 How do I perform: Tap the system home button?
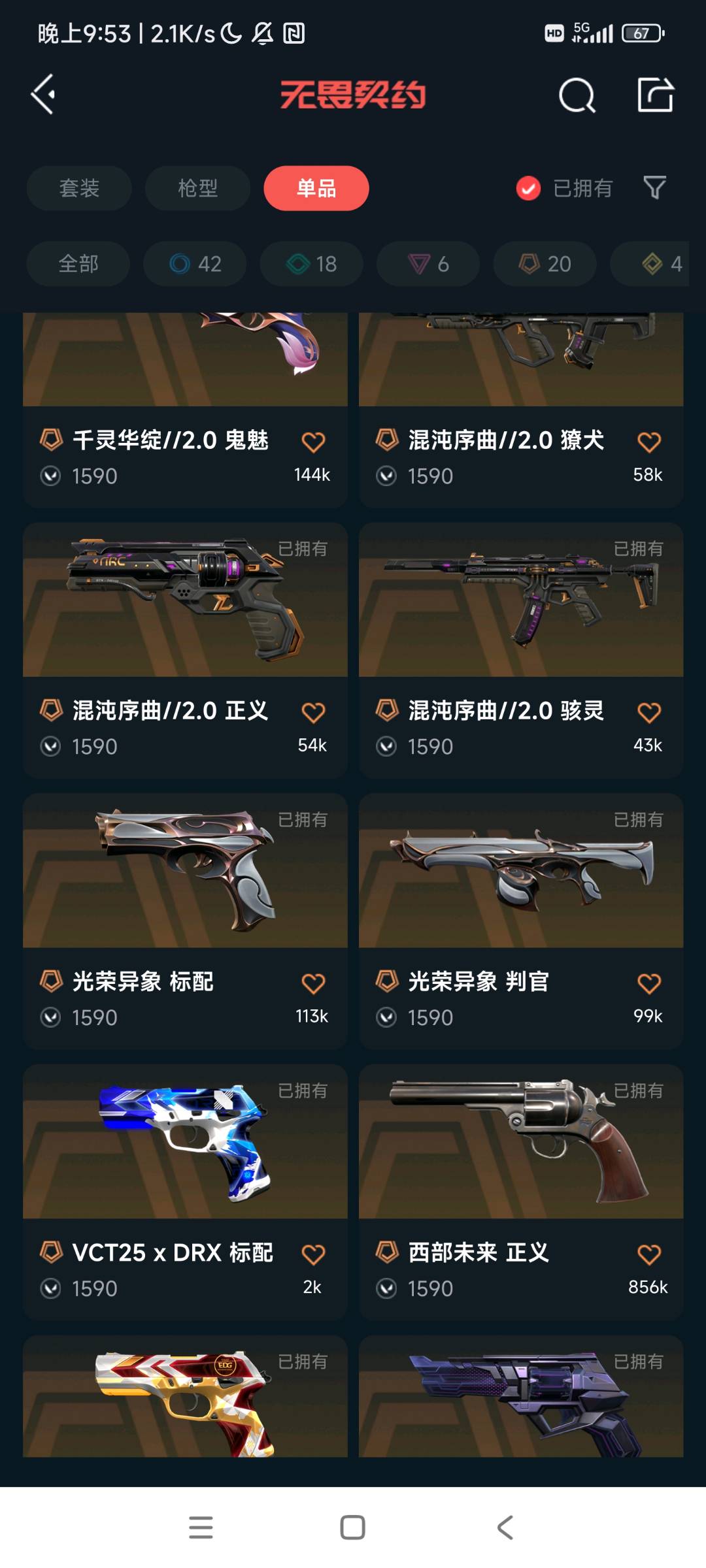pos(352,1527)
